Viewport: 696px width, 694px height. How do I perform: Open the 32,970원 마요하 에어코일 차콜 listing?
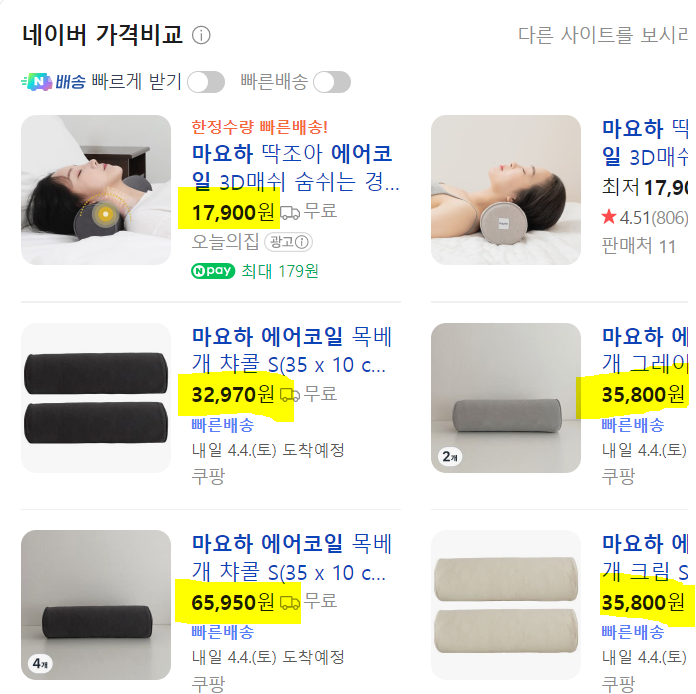[292, 350]
